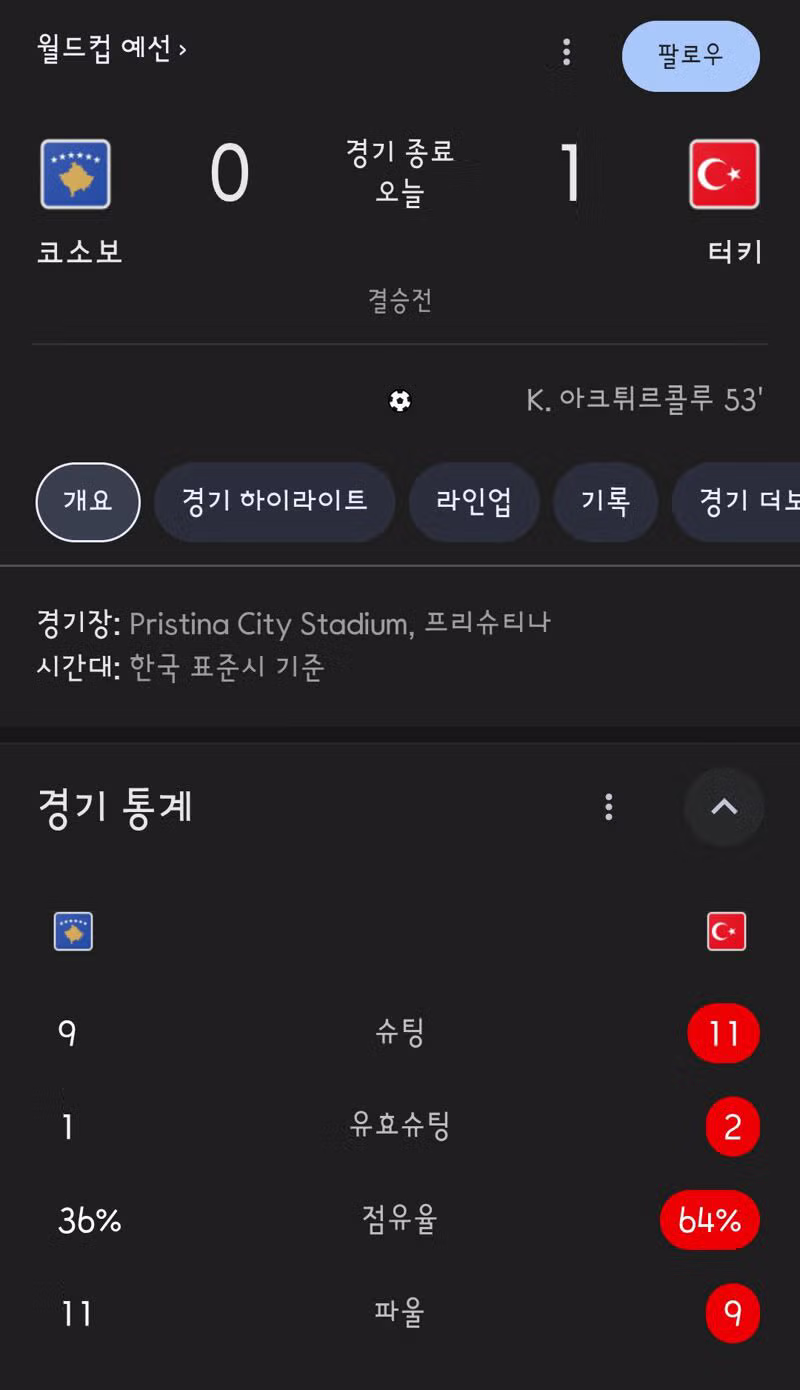
Task: Toggle 팔로우 to follow this competition
Action: pyautogui.click(x=690, y=57)
